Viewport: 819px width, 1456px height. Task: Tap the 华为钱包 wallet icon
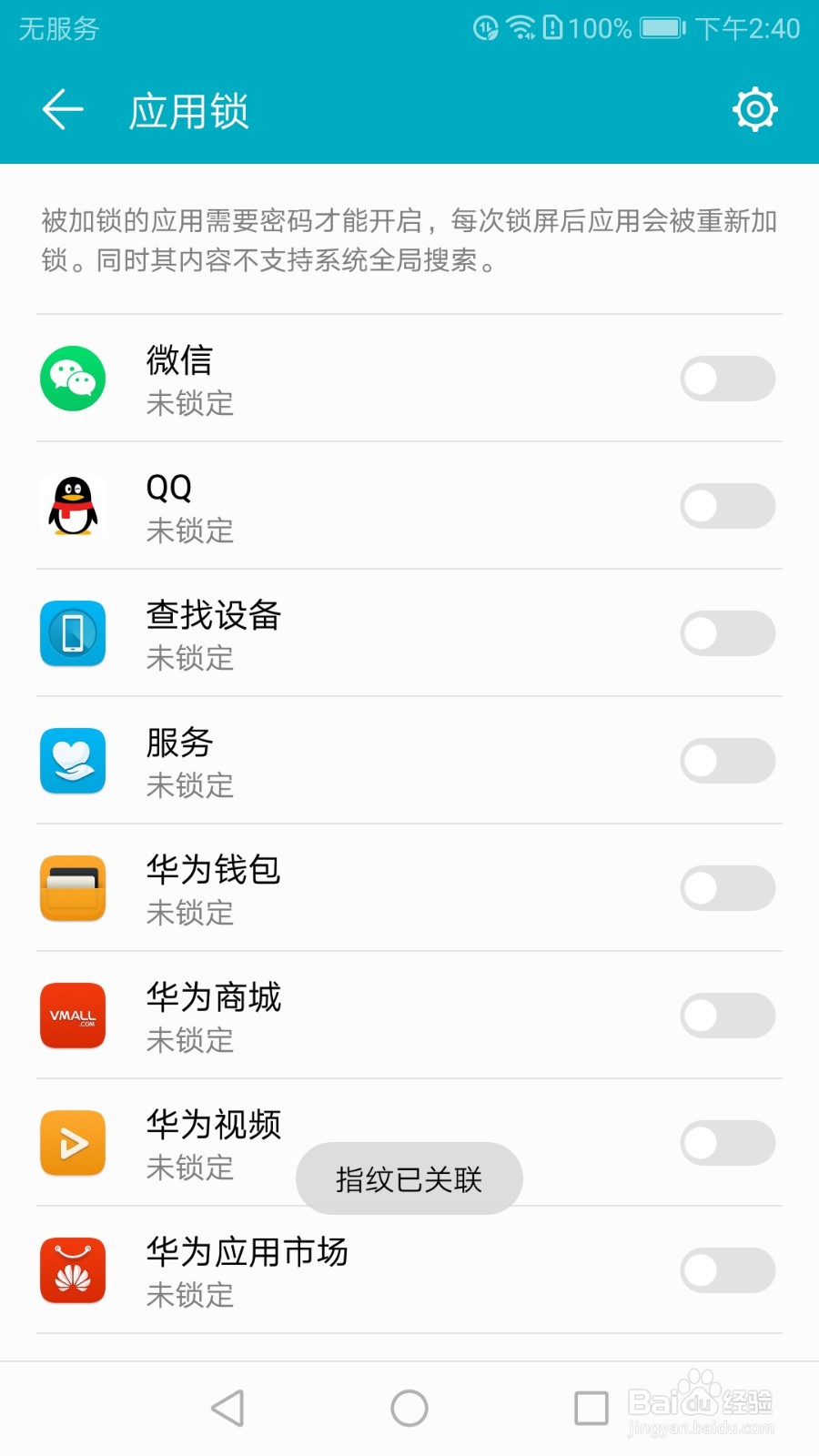click(73, 889)
